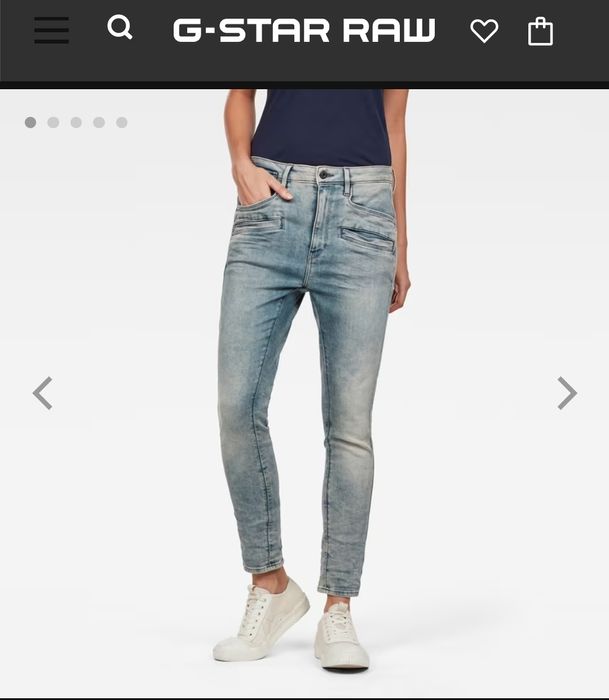The image size is (609, 700).
Task: Open the wishlist heart
Action: (484, 32)
